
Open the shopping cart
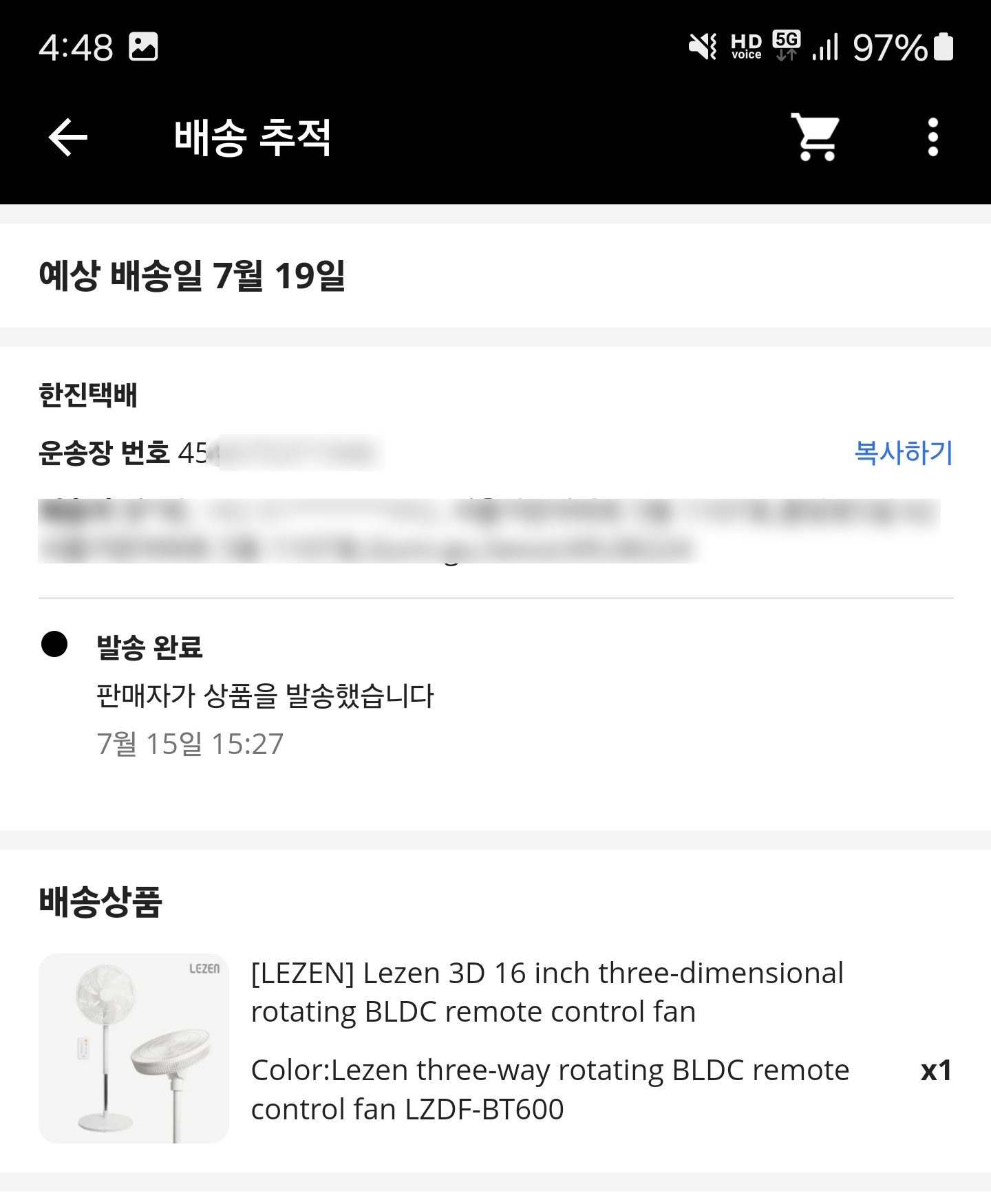816,137
